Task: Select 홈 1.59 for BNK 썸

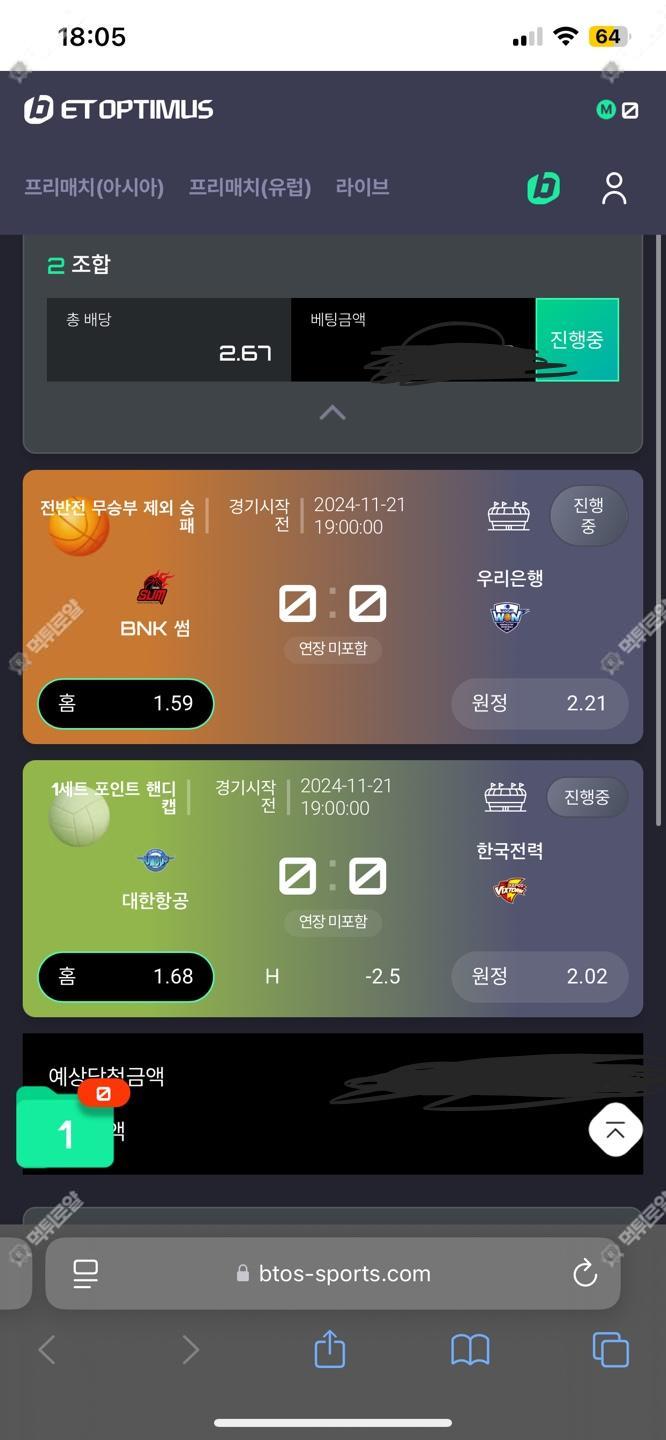Action: point(126,703)
